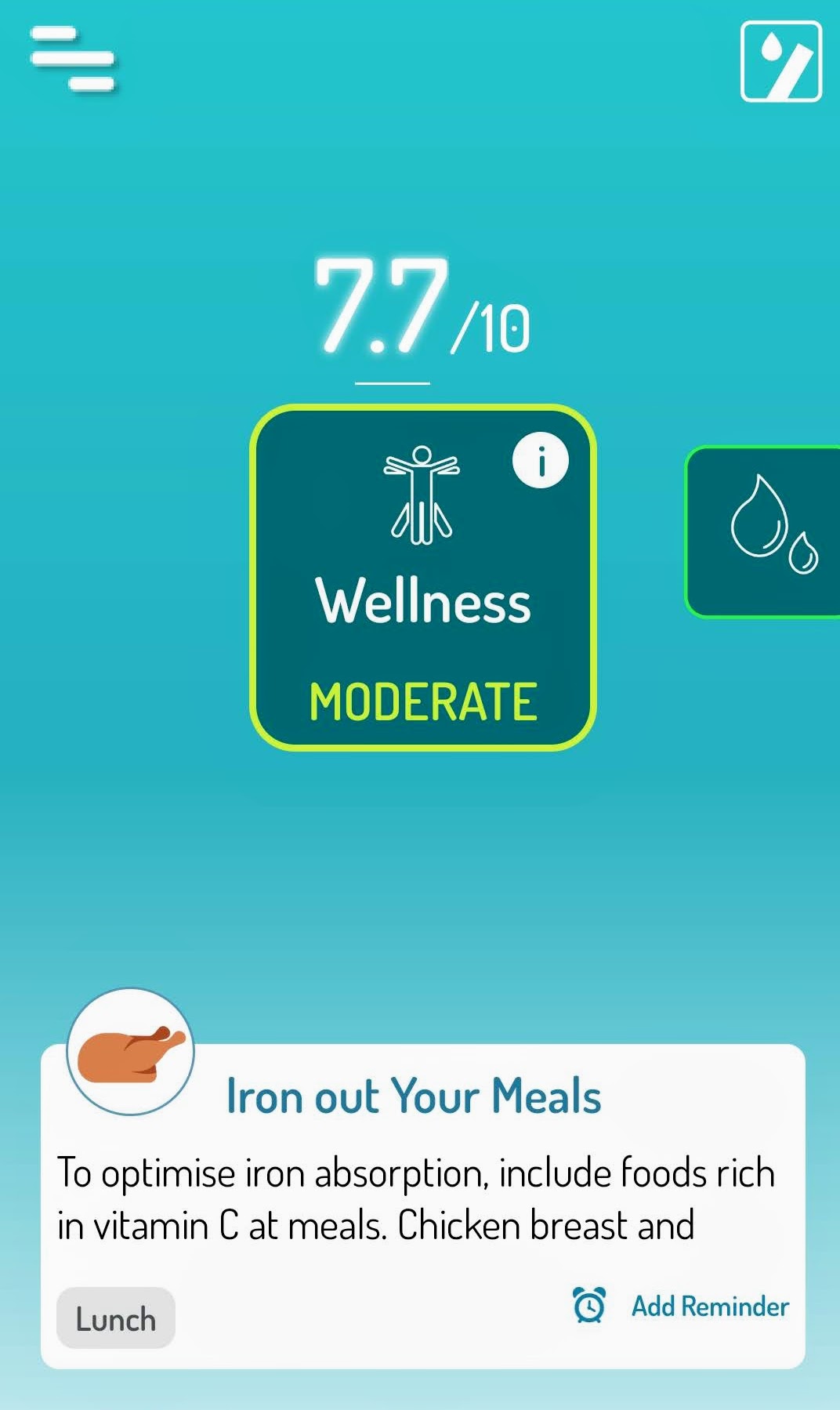
Task: Add a reminder for this tip
Action: [680, 1306]
